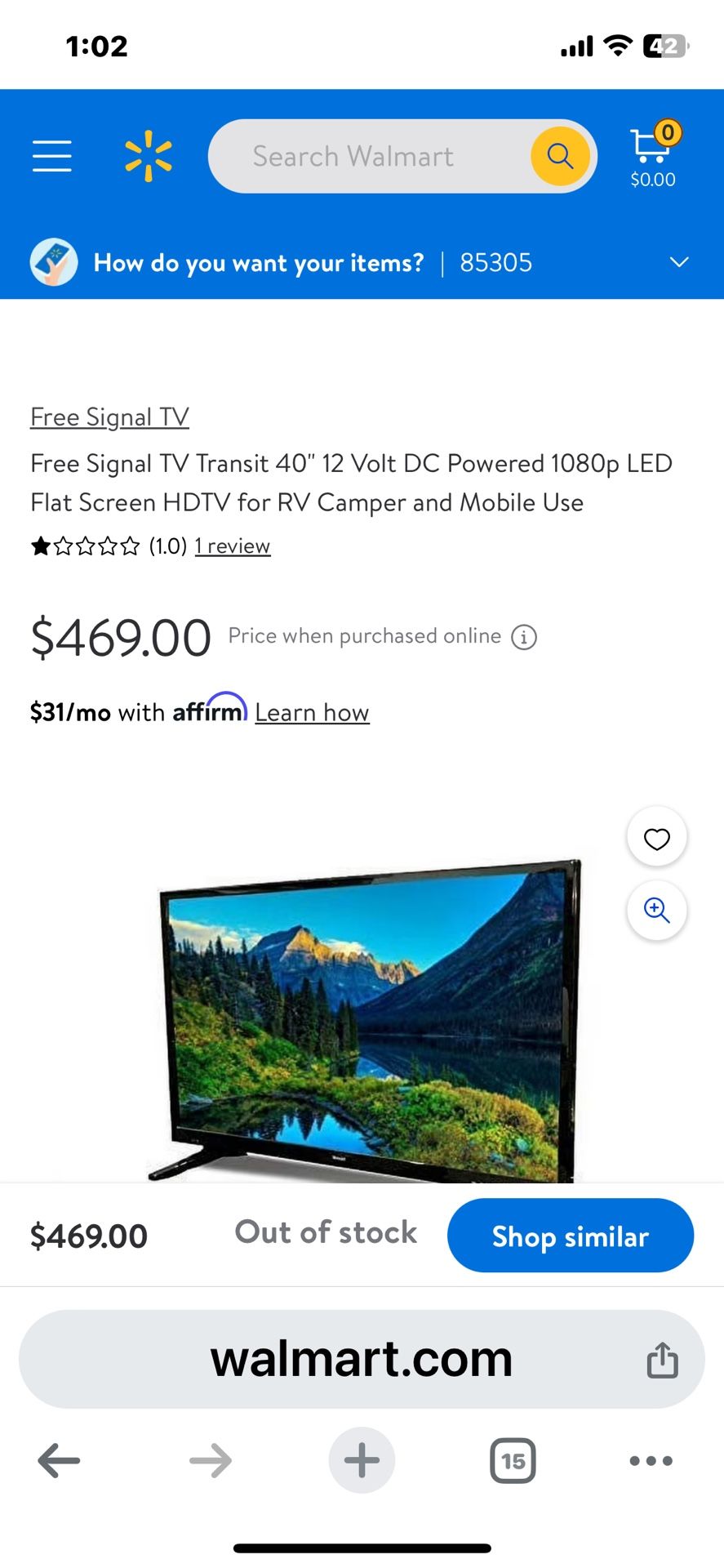Read the 1 review link
The image size is (724, 1568).
coord(233,546)
